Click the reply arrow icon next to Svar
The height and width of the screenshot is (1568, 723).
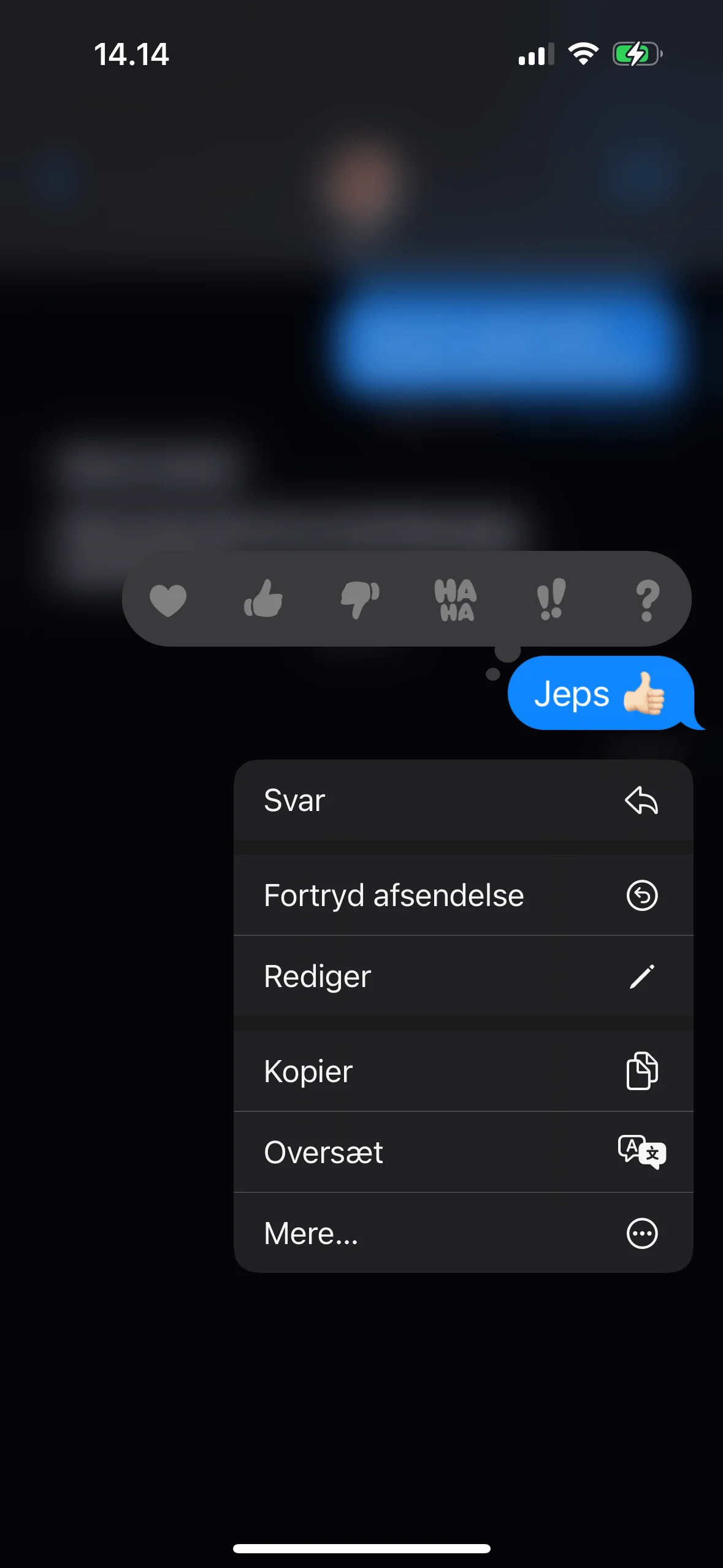(x=641, y=800)
